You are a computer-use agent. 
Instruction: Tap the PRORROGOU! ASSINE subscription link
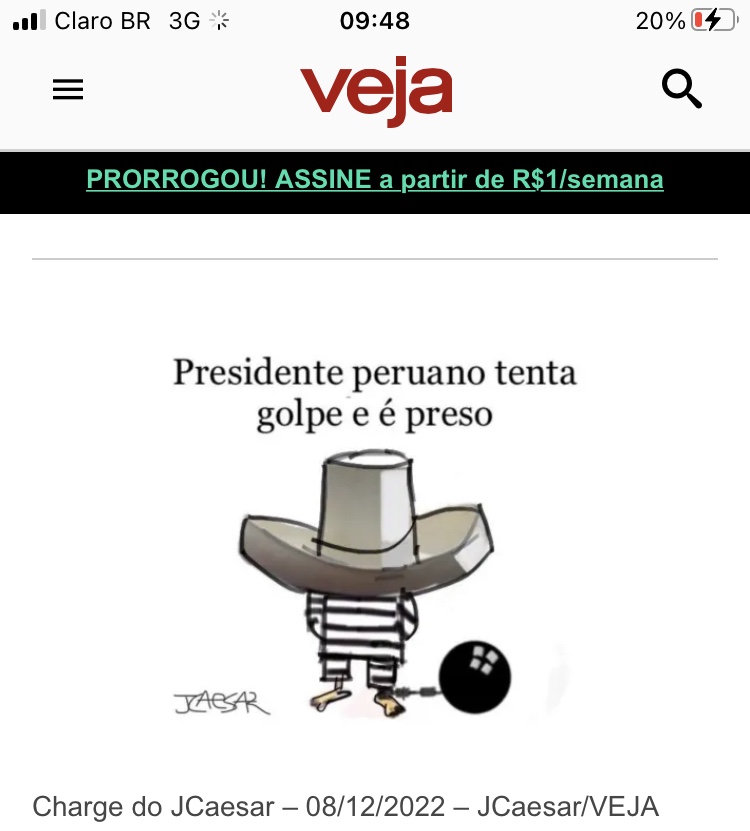[x=375, y=180]
